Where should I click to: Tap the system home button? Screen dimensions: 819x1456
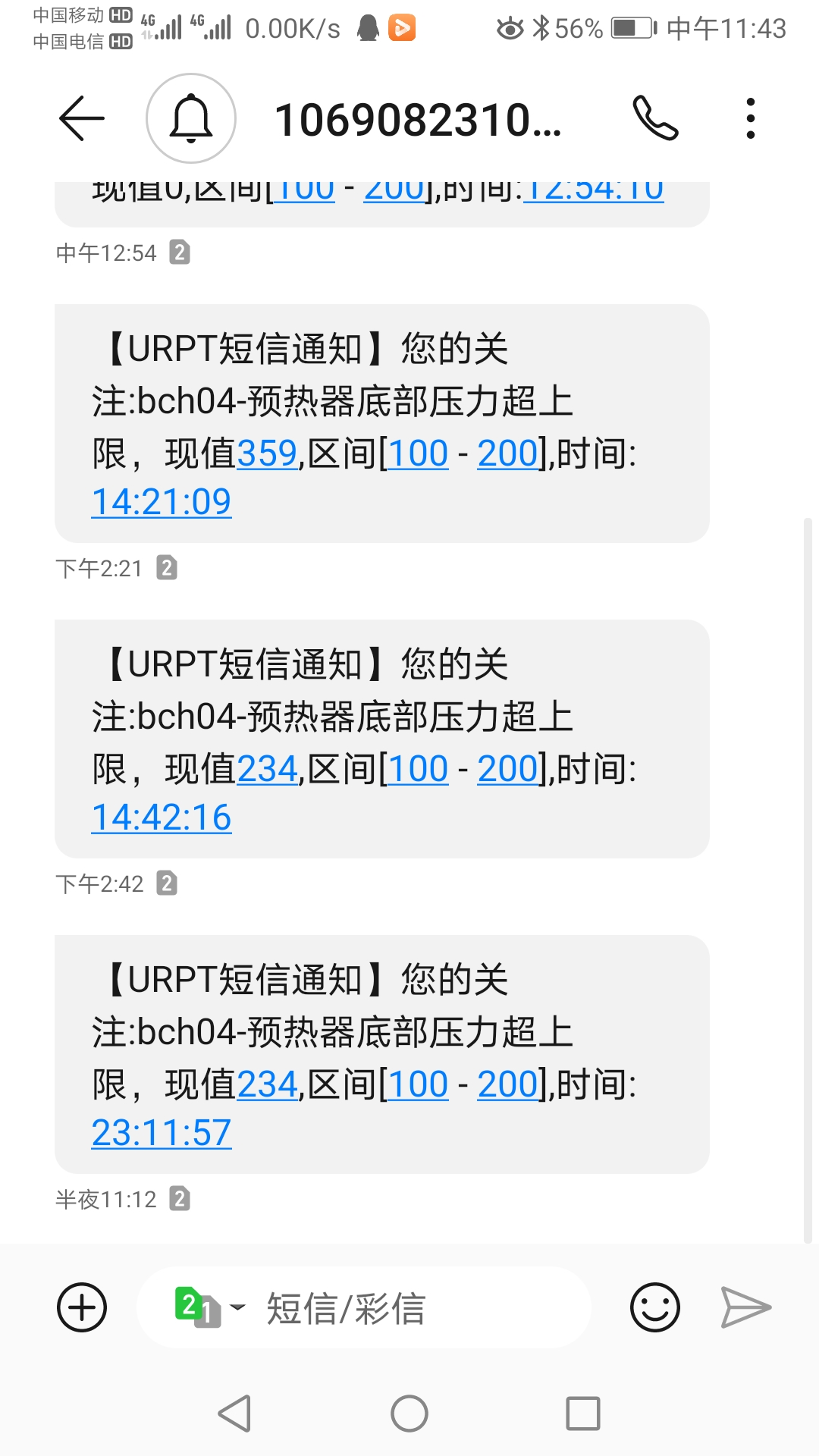(409, 1414)
